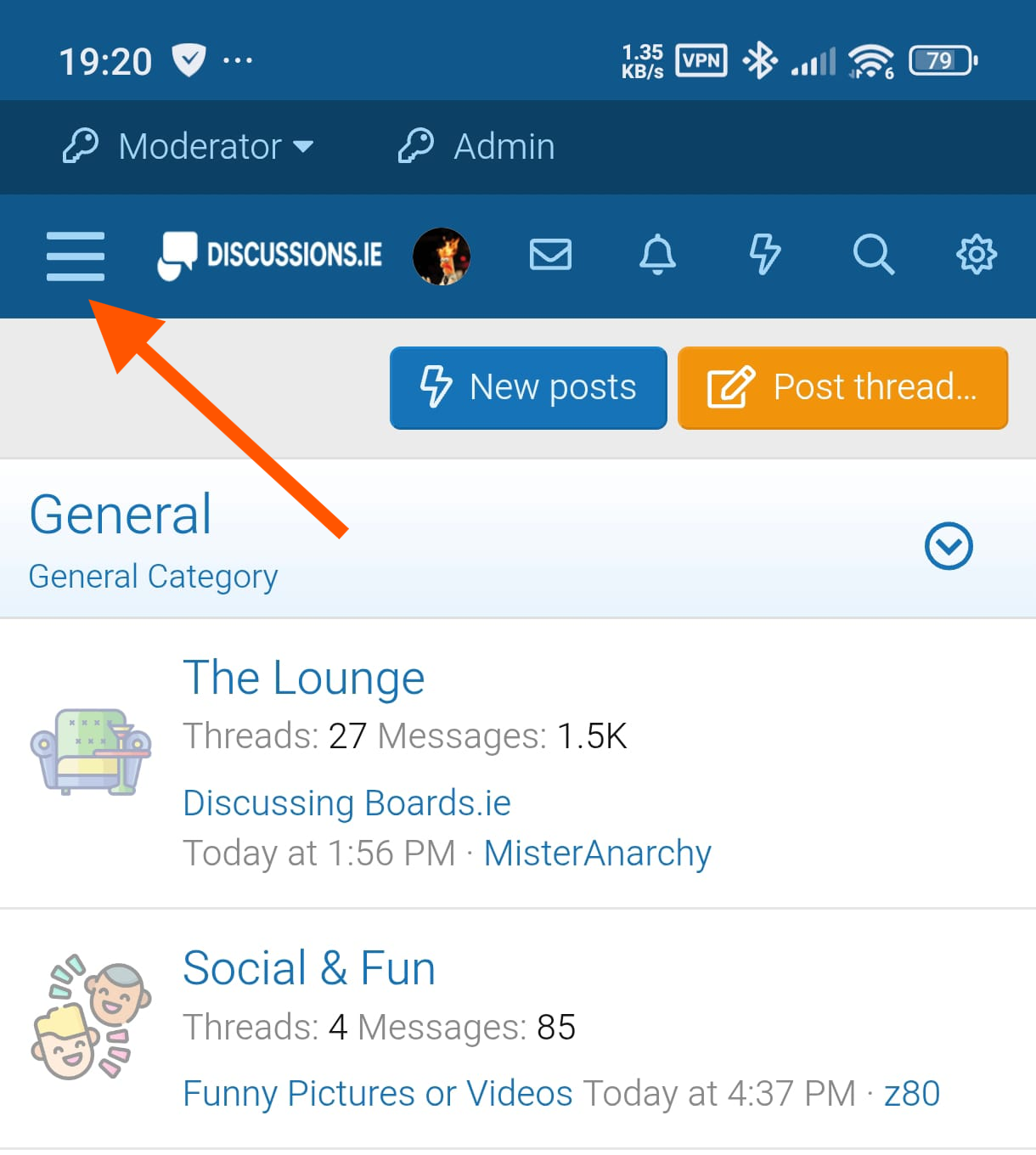Open Funny Pictures or Videos thread
The width and height of the screenshot is (1036, 1155).
pyautogui.click(x=378, y=1093)
